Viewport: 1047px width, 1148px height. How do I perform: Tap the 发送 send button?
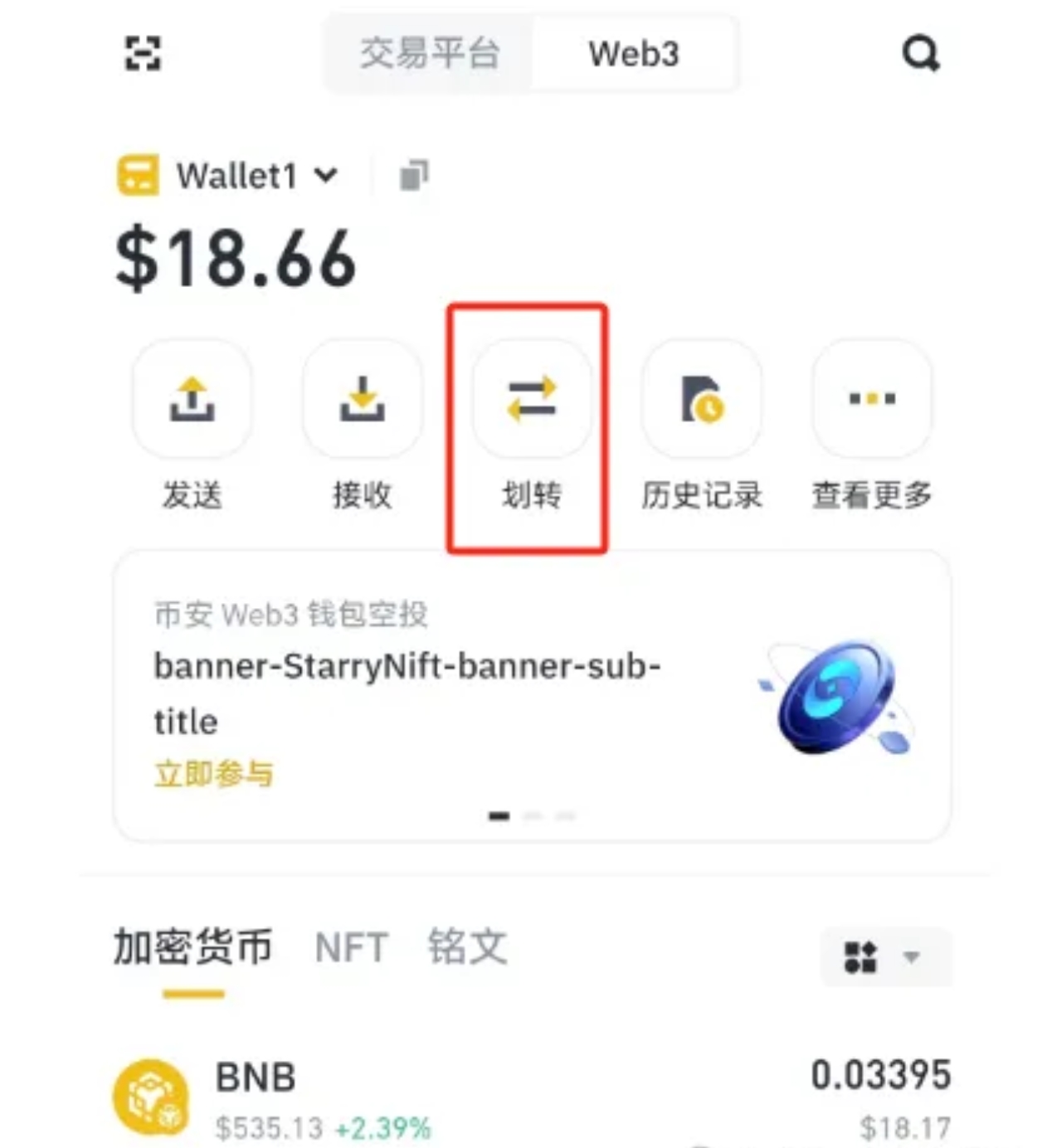tap(192, 400)
